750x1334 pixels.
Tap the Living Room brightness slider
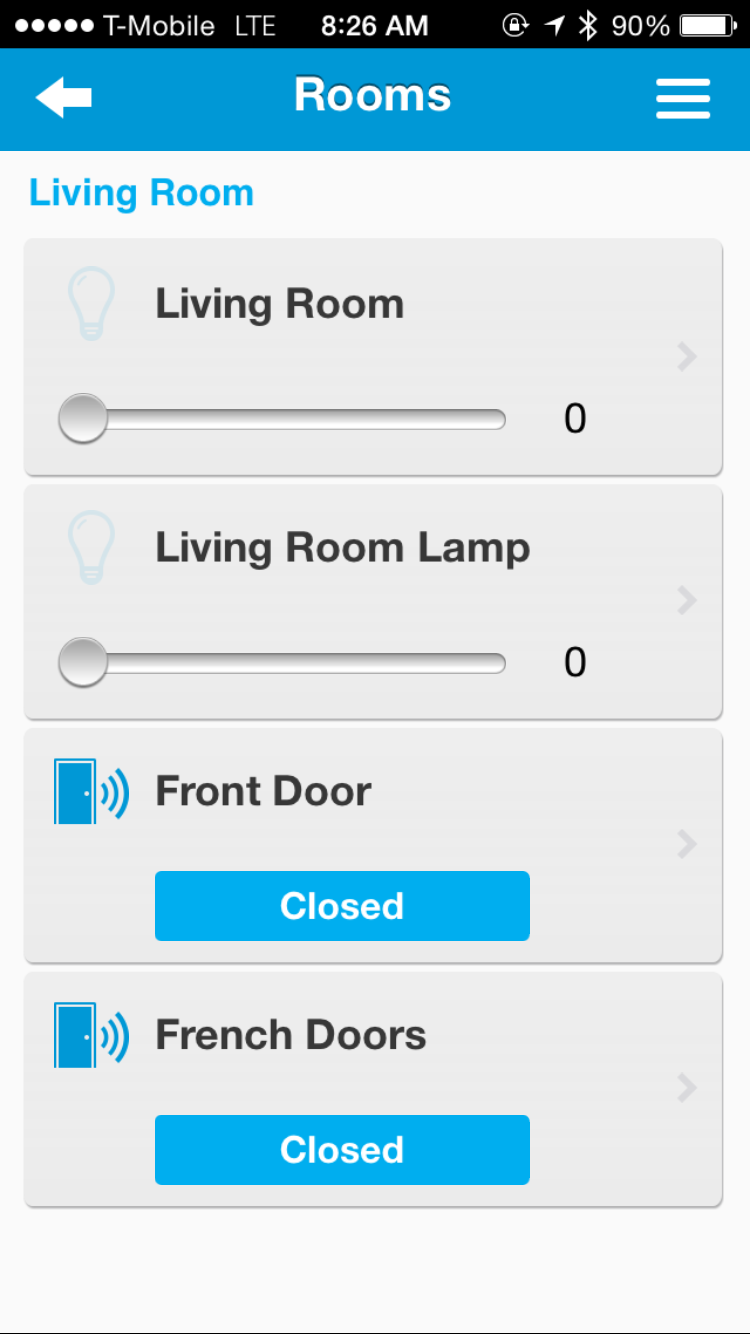click(282, 419)
